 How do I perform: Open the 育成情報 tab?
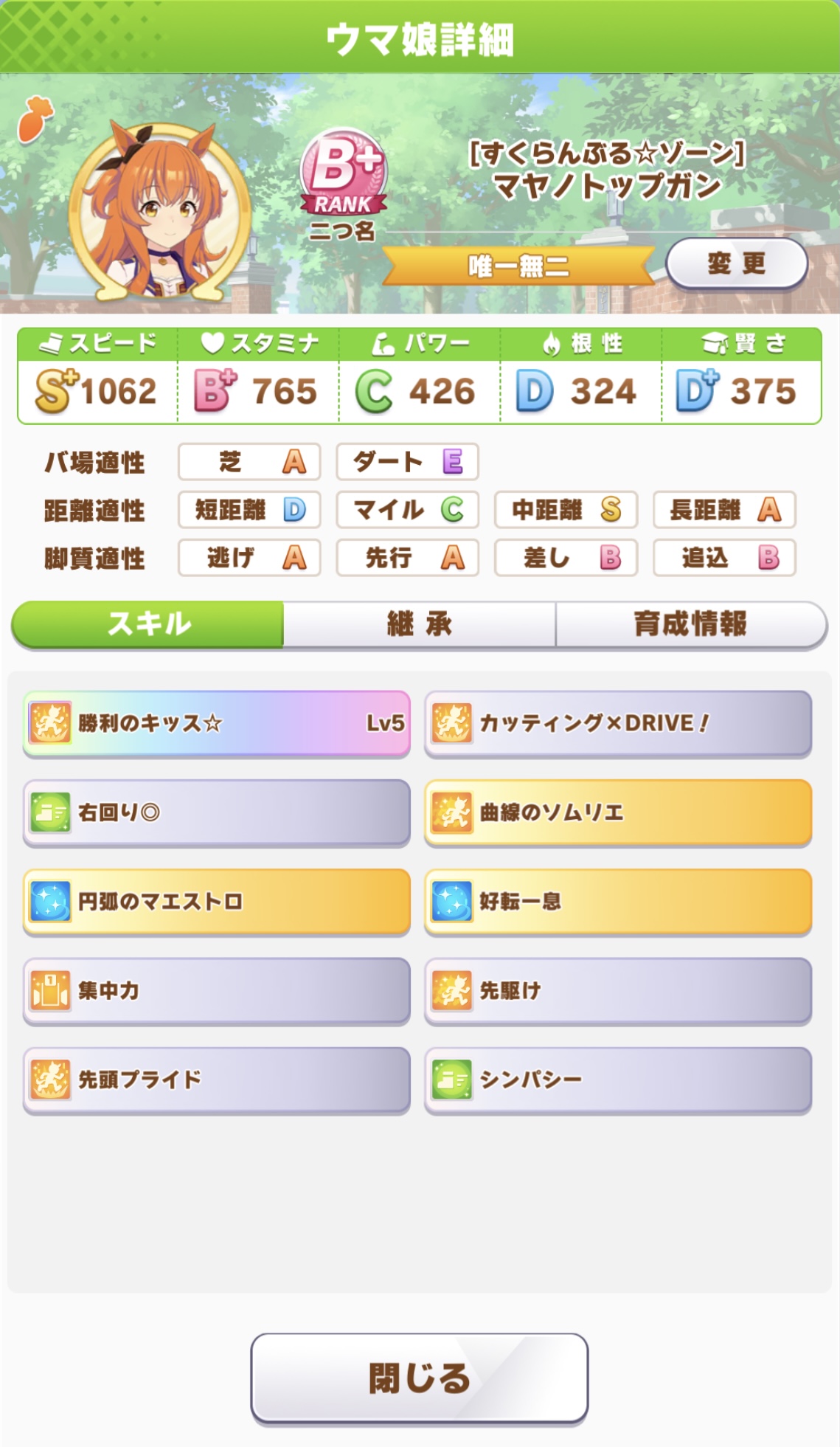point(690,624)
